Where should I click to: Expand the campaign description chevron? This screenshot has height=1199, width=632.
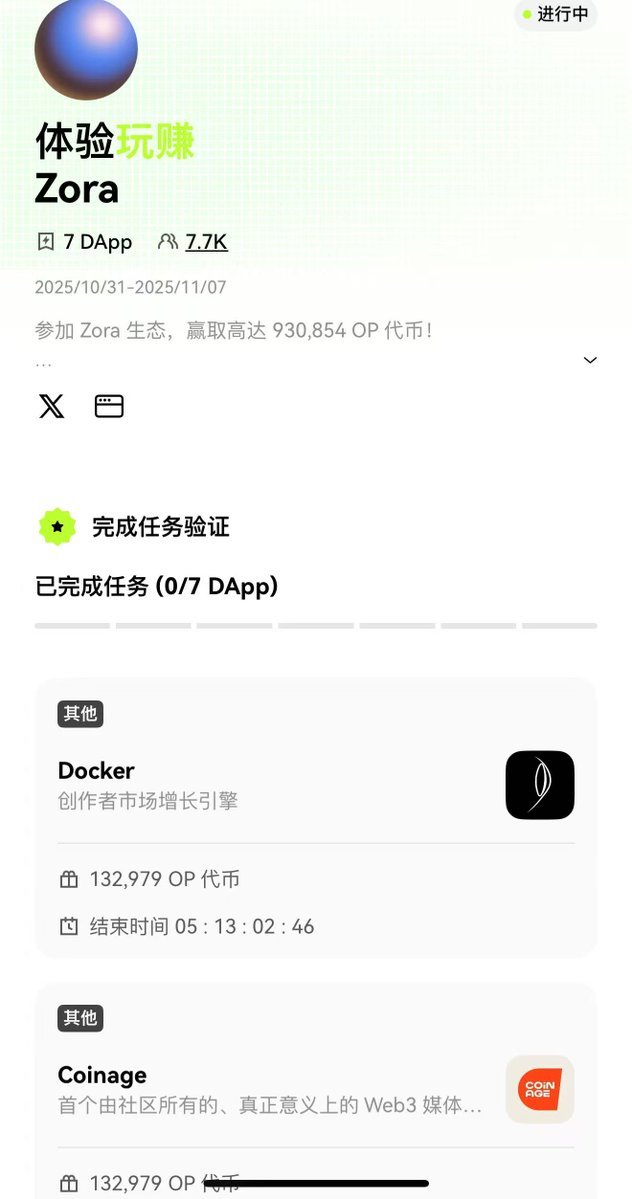(x=590, y=360)
